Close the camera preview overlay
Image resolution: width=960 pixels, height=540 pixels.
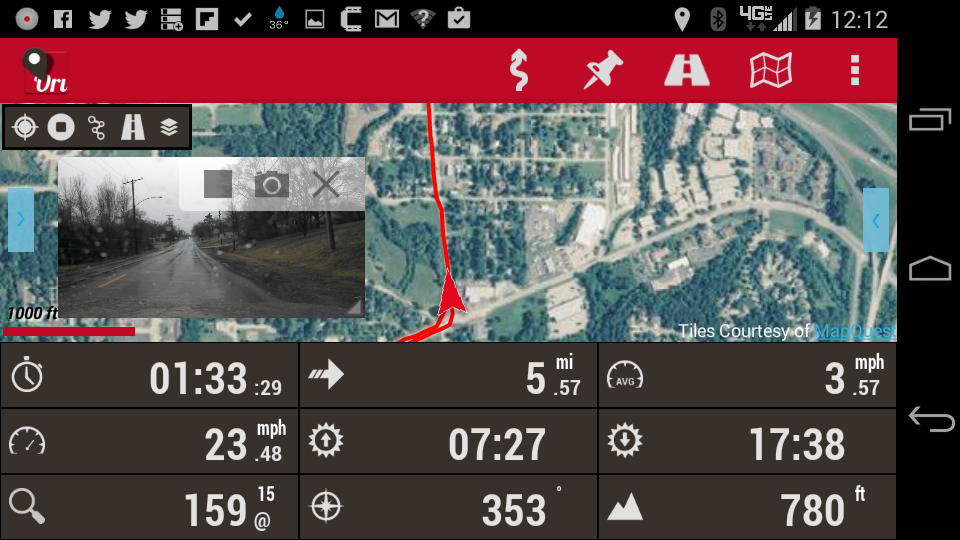326,184
